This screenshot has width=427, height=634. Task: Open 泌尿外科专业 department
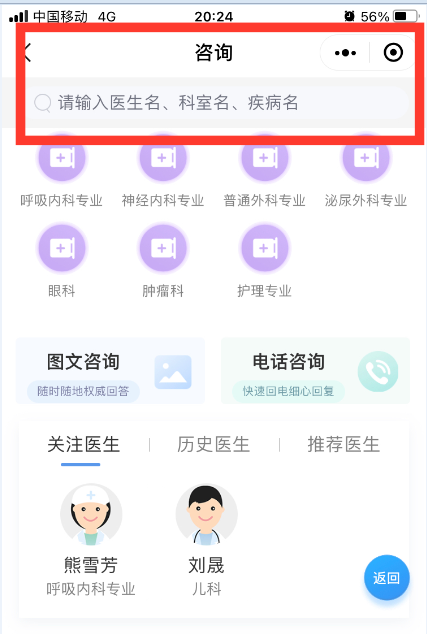coord(366,170)
